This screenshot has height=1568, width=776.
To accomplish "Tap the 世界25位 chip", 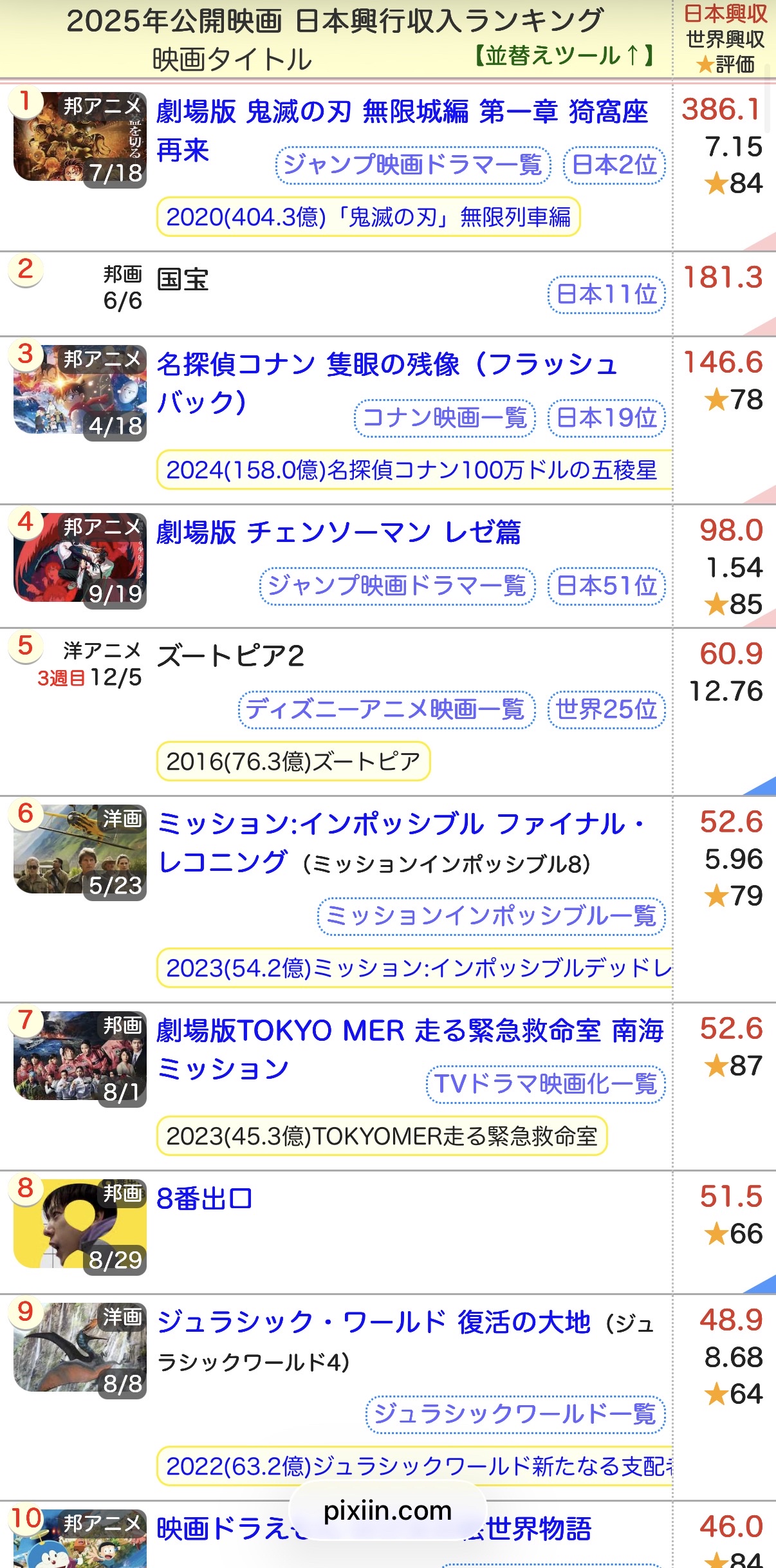I will pyautogui.click(x=606, y=709).
